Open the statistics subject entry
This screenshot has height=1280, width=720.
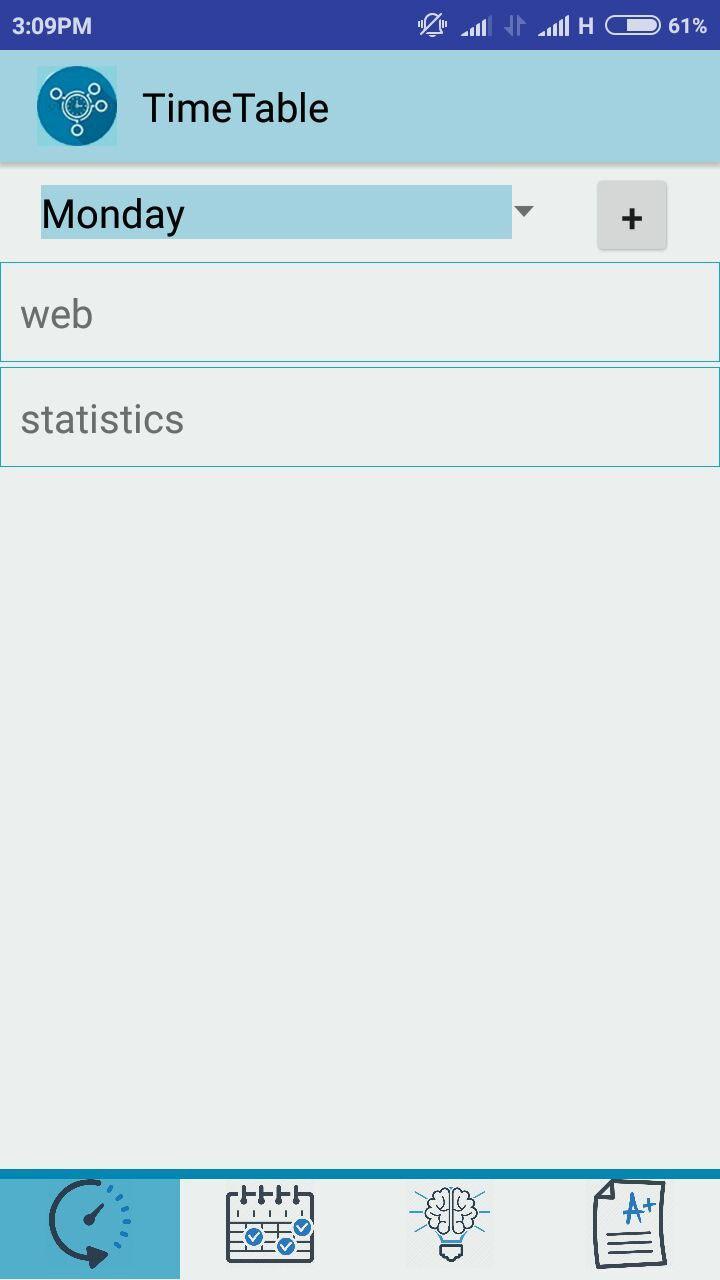(x=360, y=418)
